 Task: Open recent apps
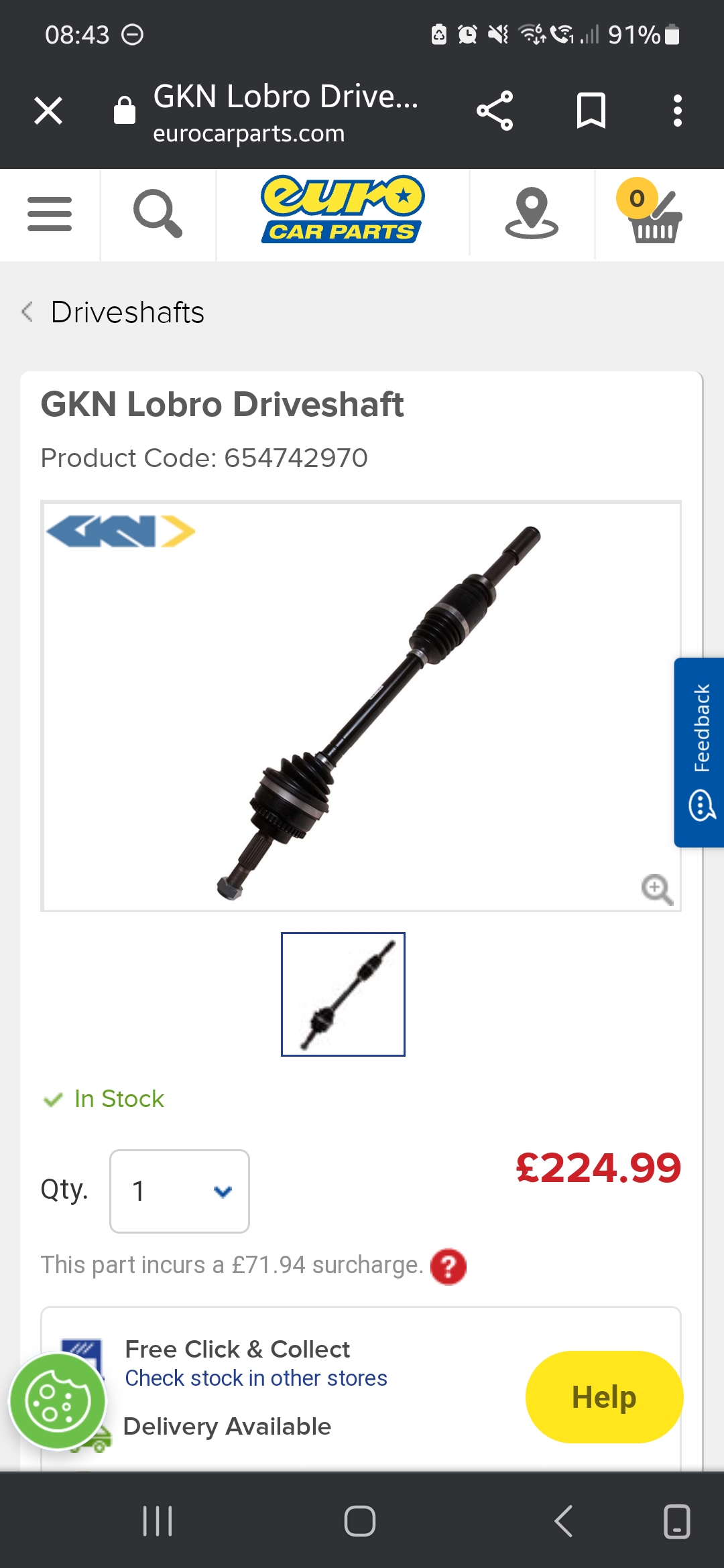(x=158, y=1521)
